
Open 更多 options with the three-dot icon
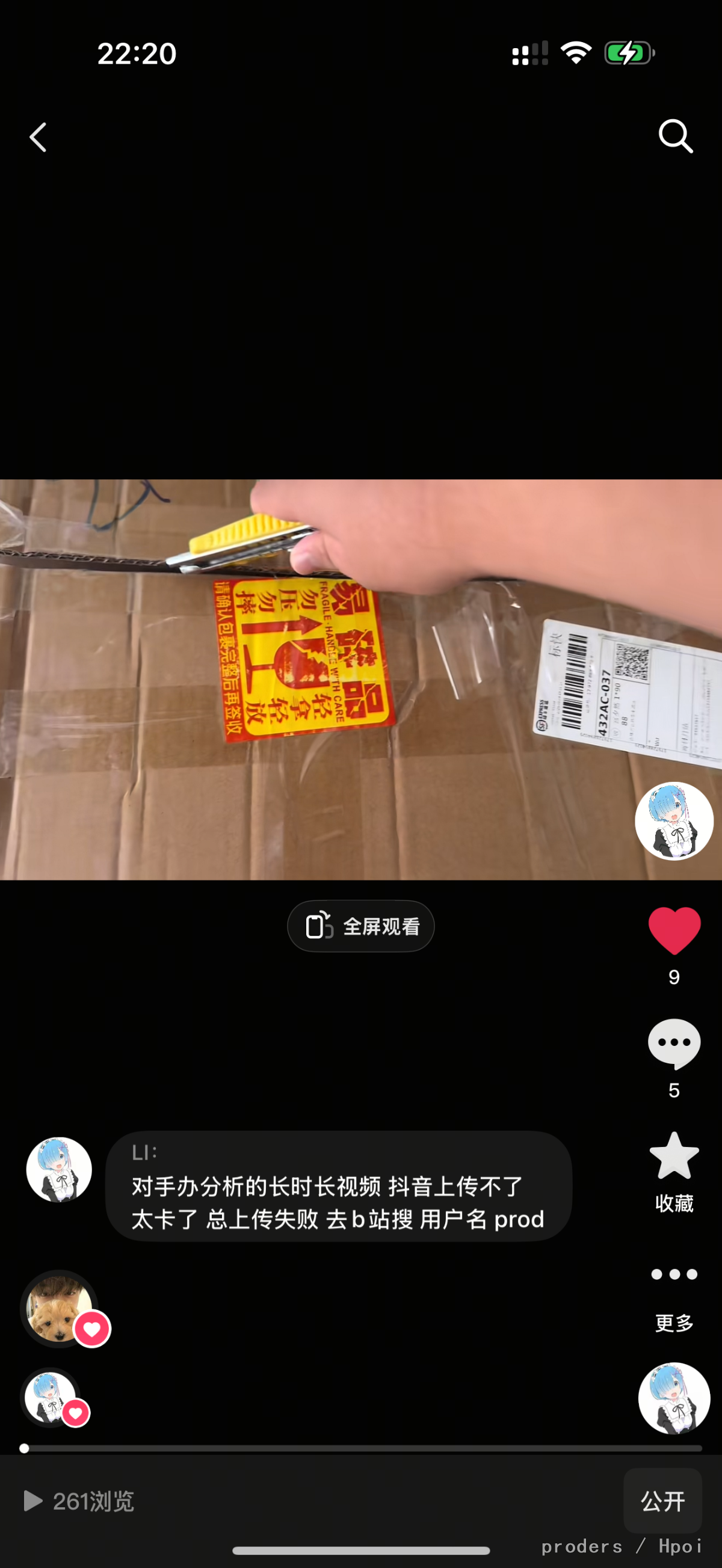click(x=673, y=1274)
